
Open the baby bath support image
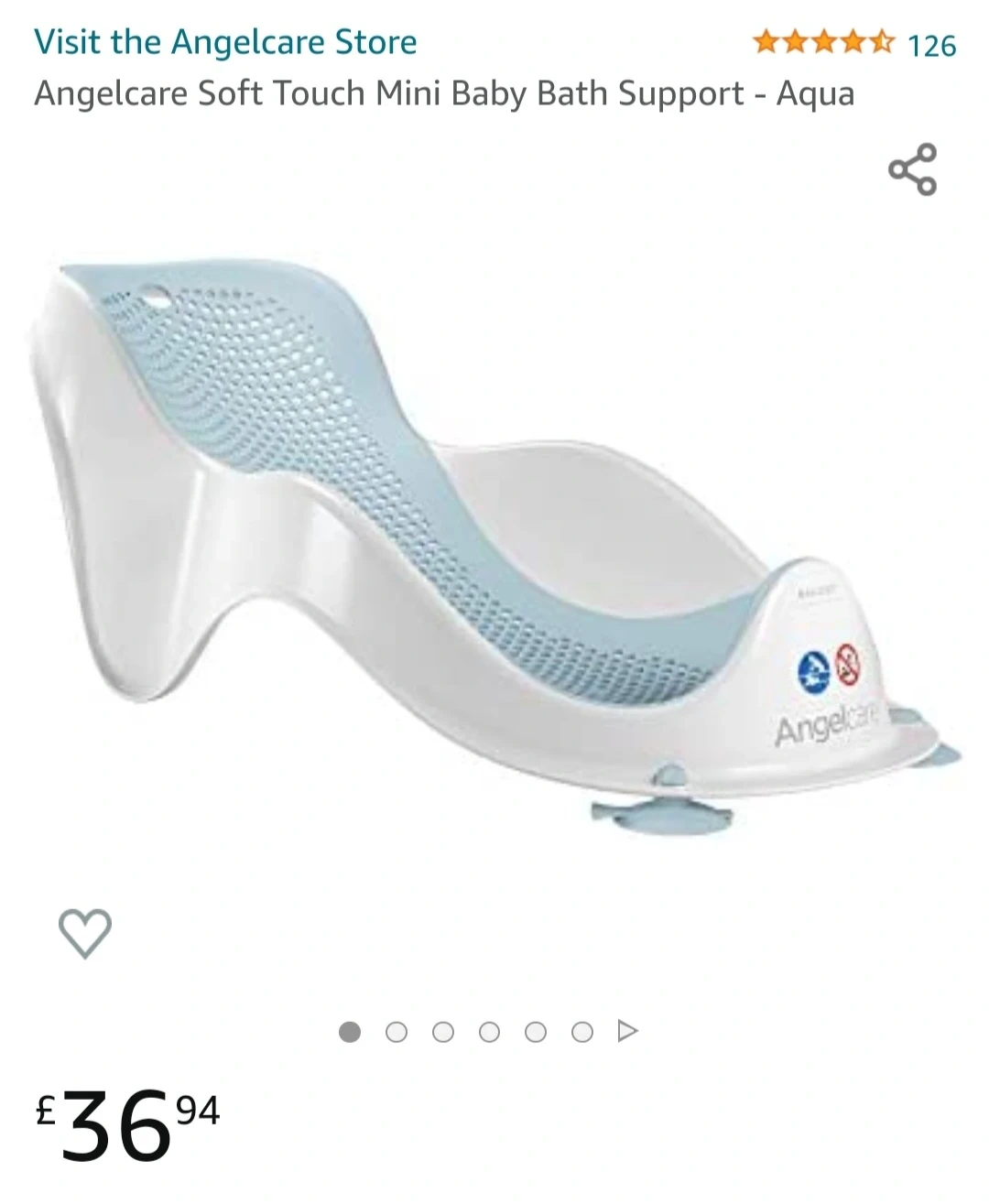click(x=494, y=549)
